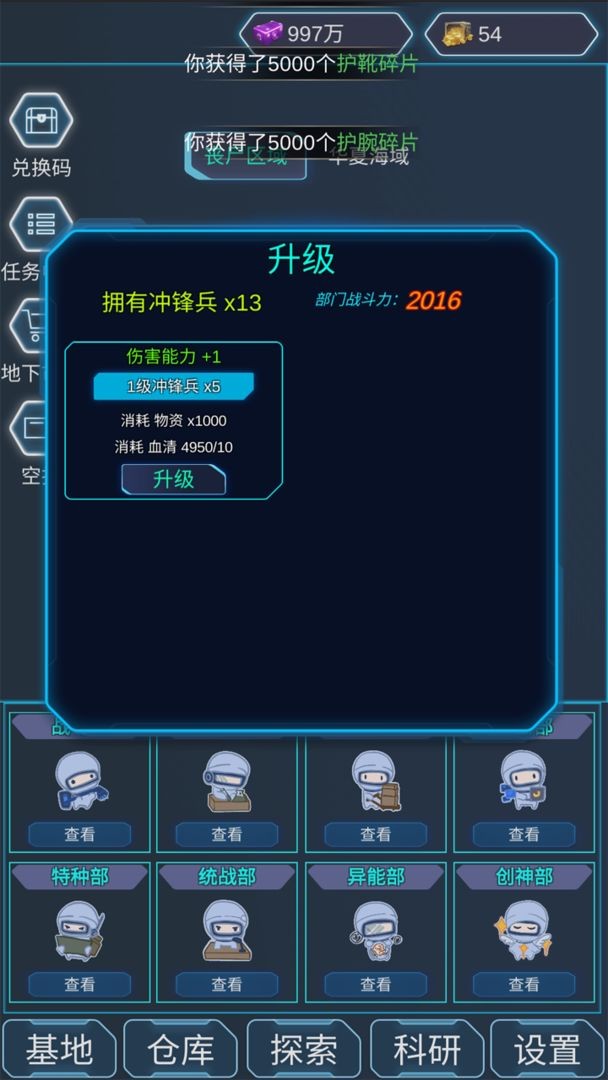
Task: Tap the 升级 upgrade button
Action: (x=173, y=479)
